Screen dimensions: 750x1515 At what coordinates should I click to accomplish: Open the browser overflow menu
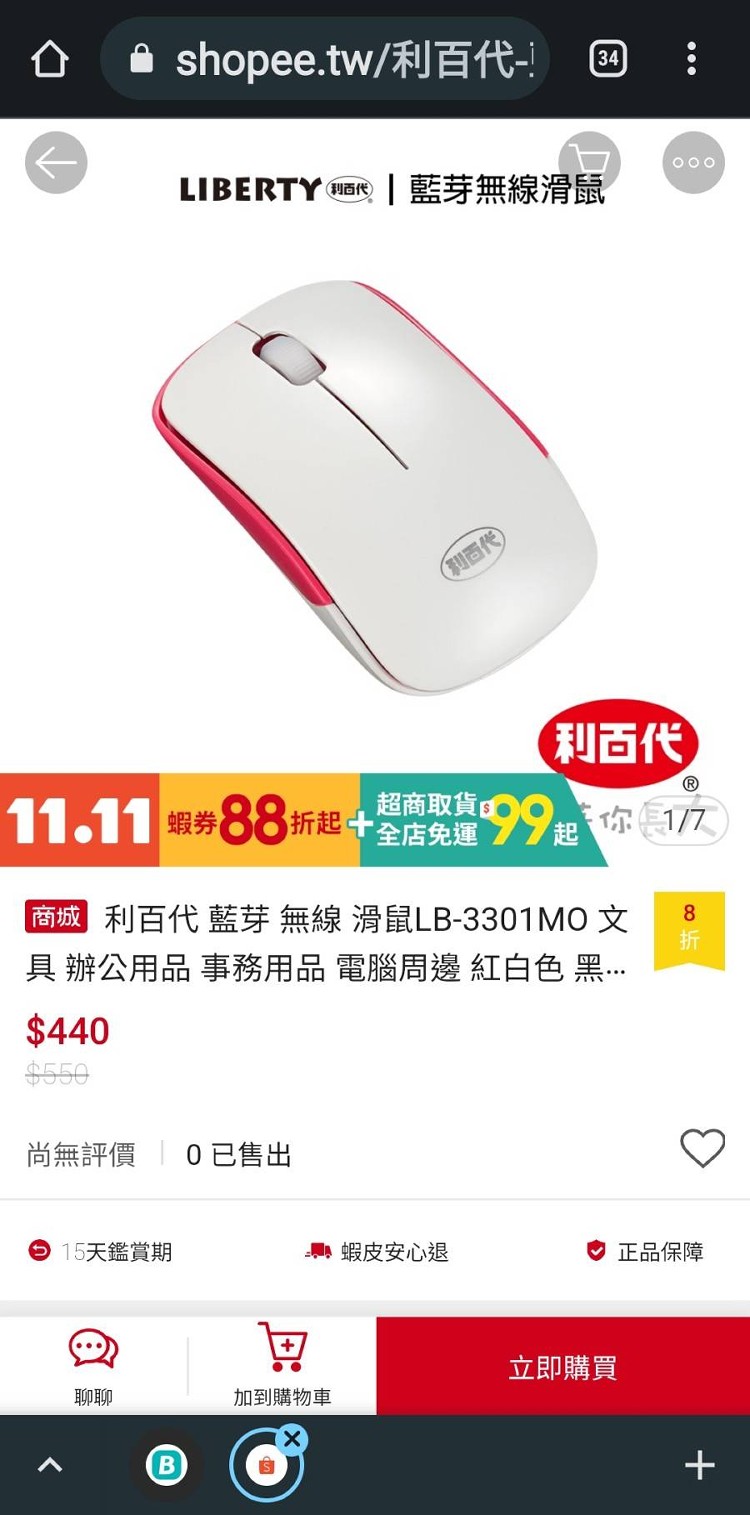(x=691, y=59)
